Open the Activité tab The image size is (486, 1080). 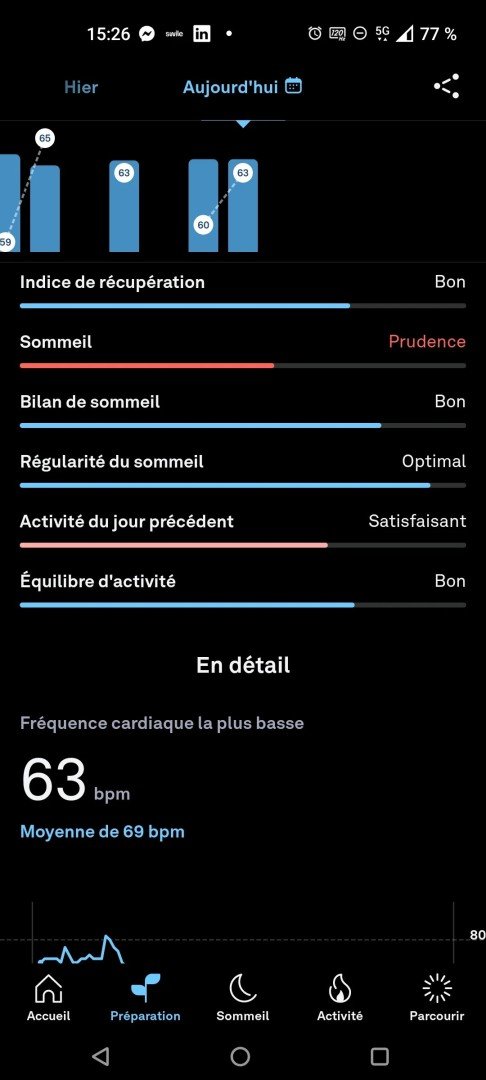coord(339,997)
